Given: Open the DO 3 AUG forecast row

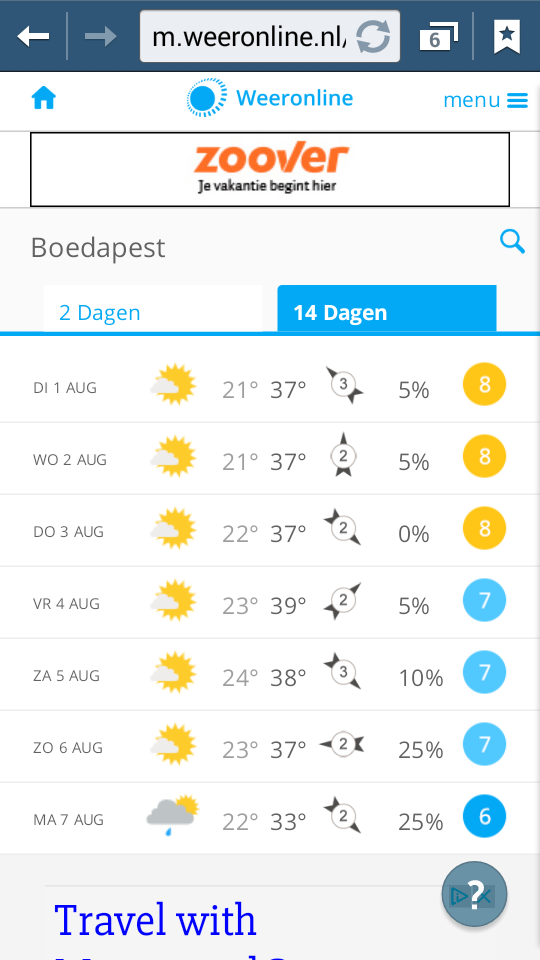Looking at the screenshot, I should pos(270,531).
